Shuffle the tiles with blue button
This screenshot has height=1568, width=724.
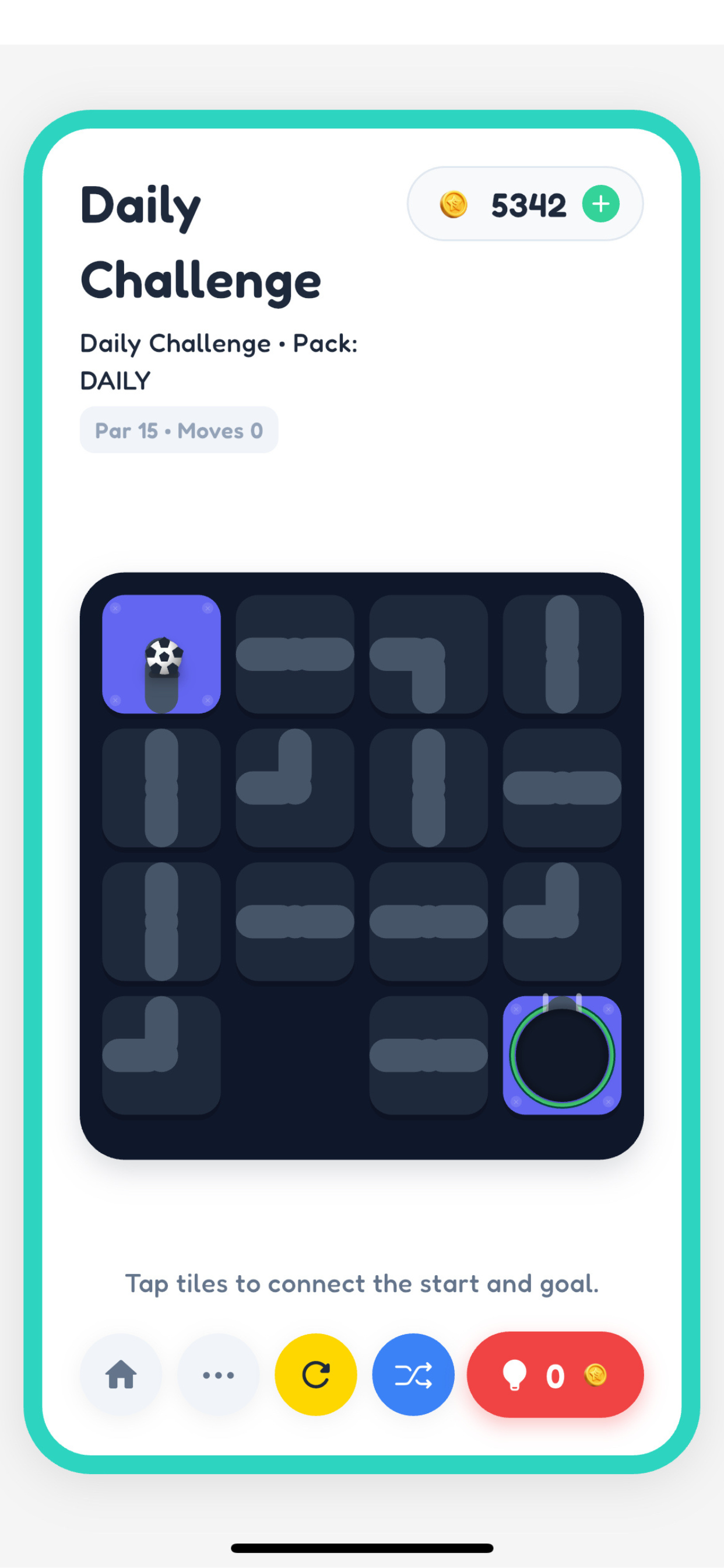413,1374
